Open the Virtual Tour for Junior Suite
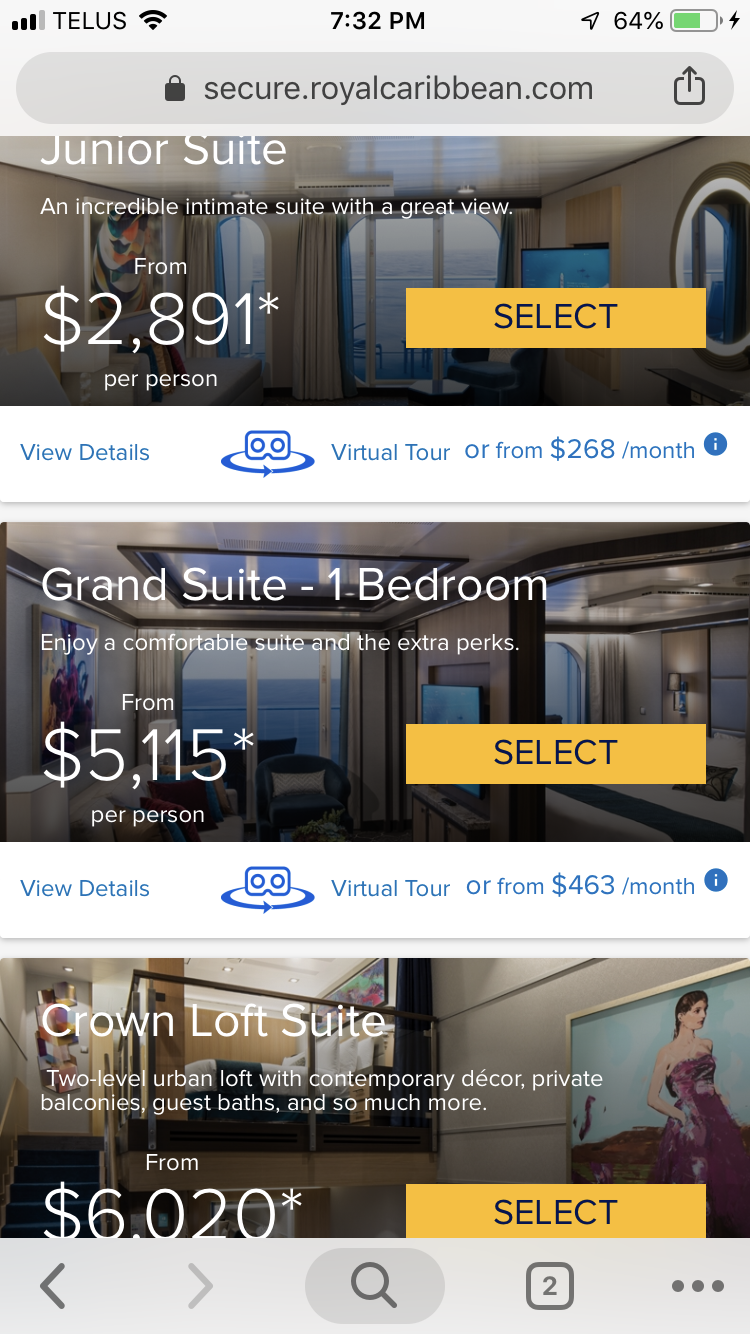This screenshot has width=750, height=1334. coord(335,452)
